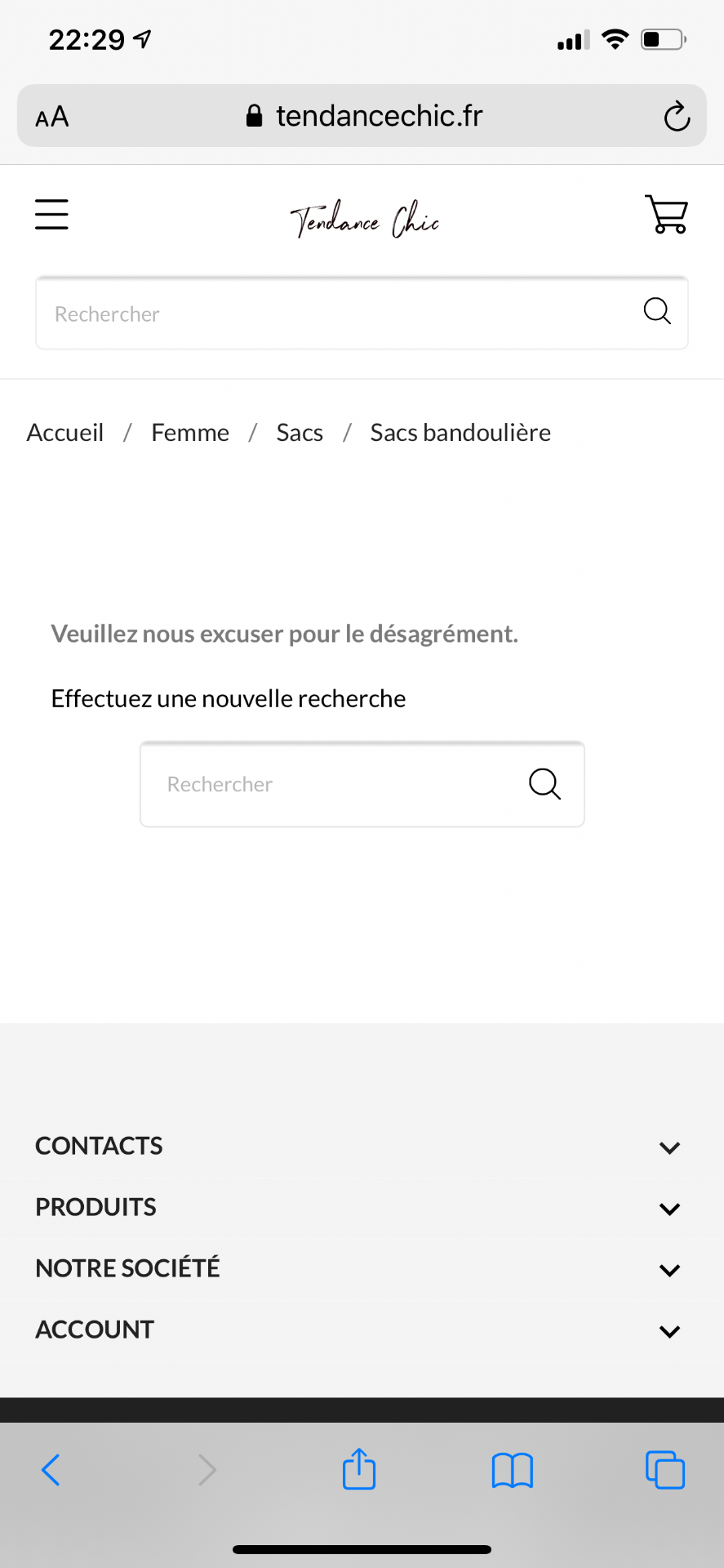
Task: Open Safari bookmarks
Action: point(512,1470)
